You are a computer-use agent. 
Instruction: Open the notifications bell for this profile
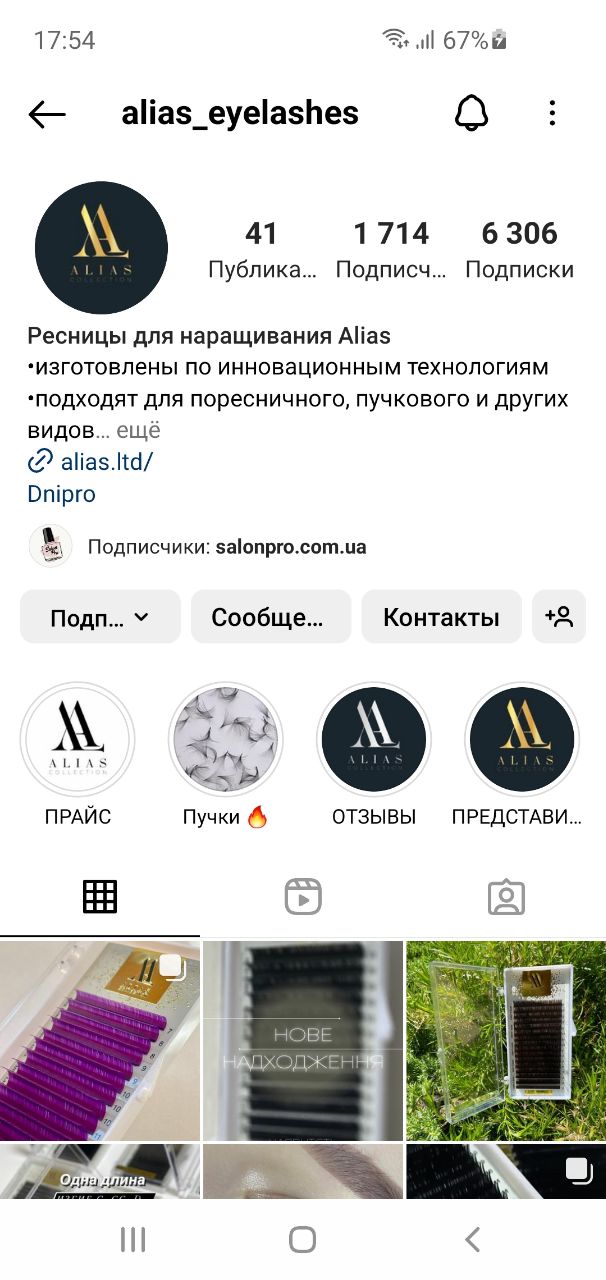(x=471, y=114)
